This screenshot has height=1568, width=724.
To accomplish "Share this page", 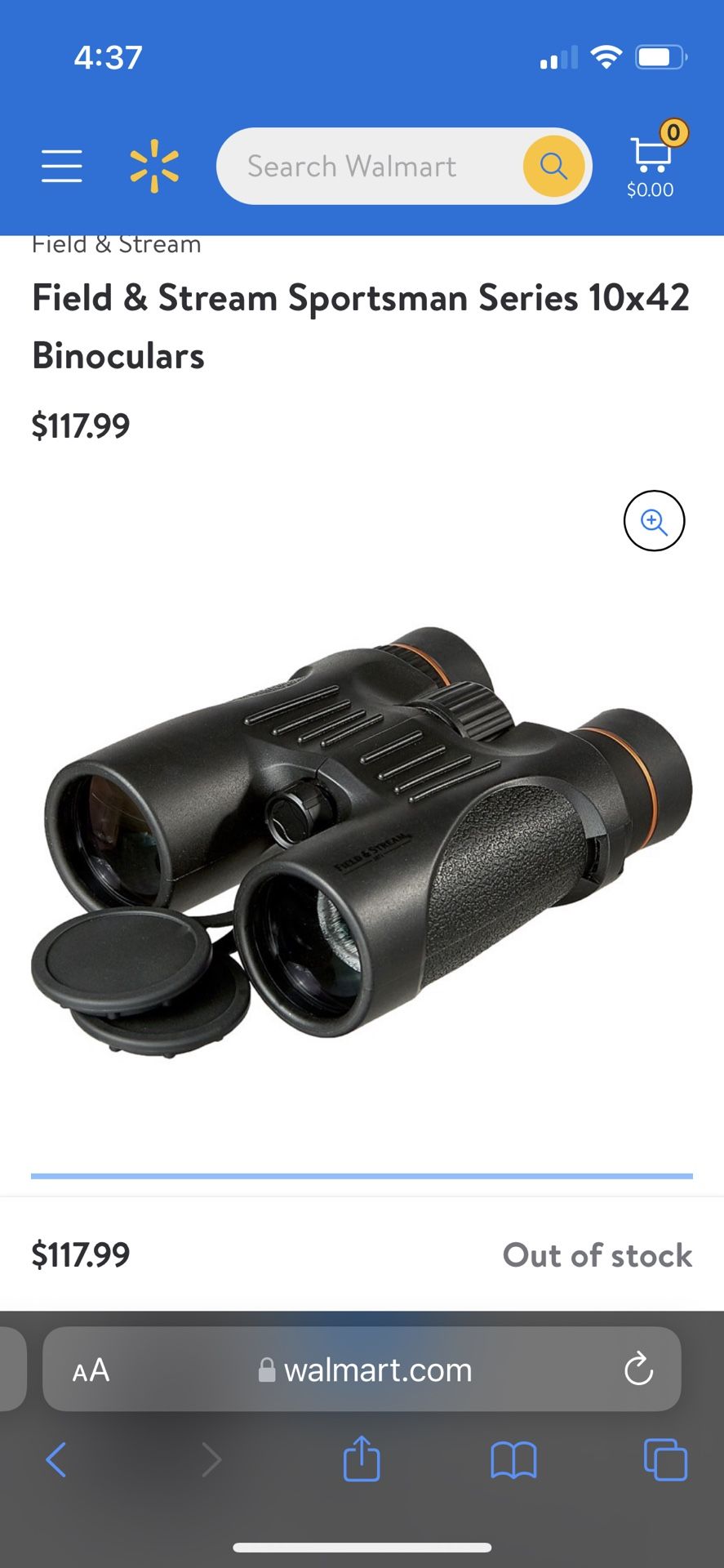I will click(x=362, y=1458).
